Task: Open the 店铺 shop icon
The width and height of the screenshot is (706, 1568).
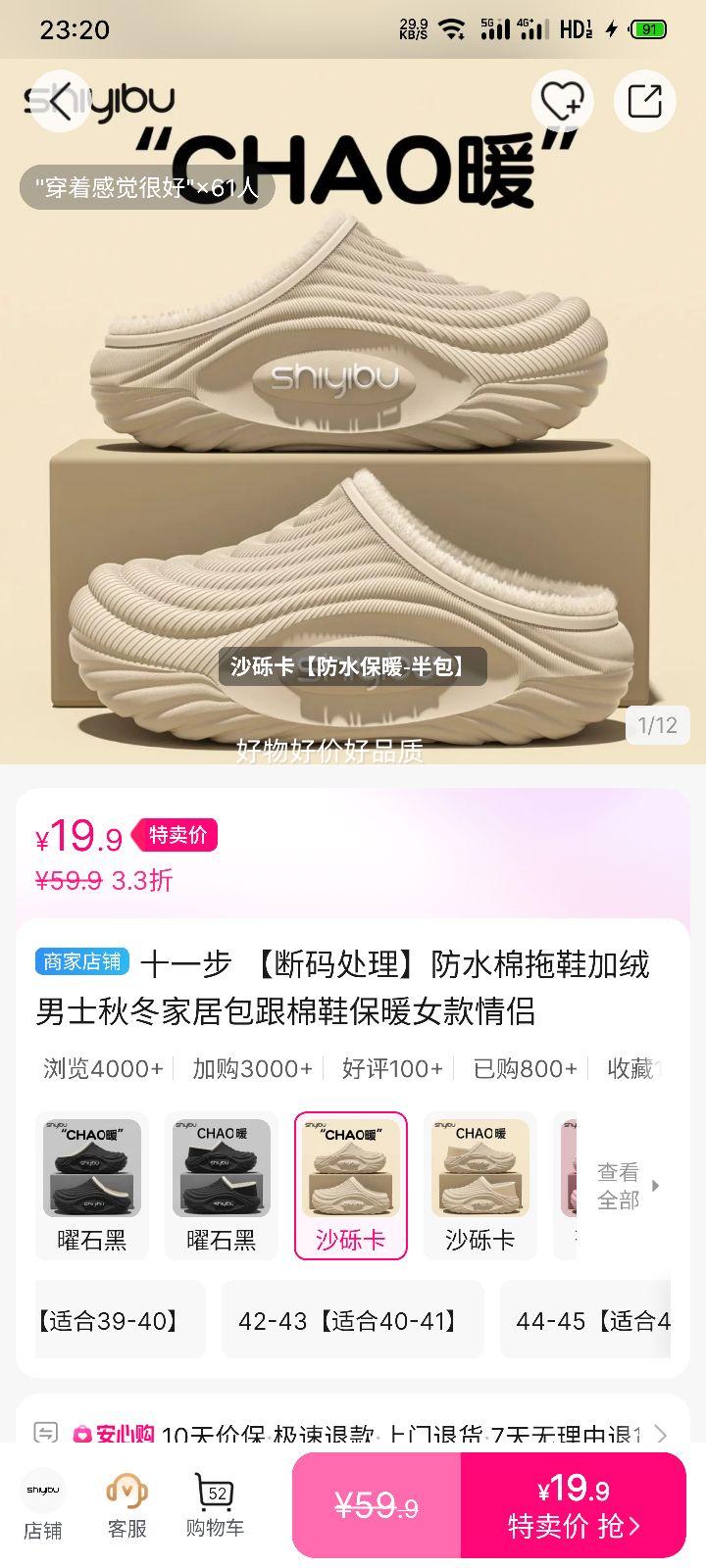Action: tap(41, 1501)
